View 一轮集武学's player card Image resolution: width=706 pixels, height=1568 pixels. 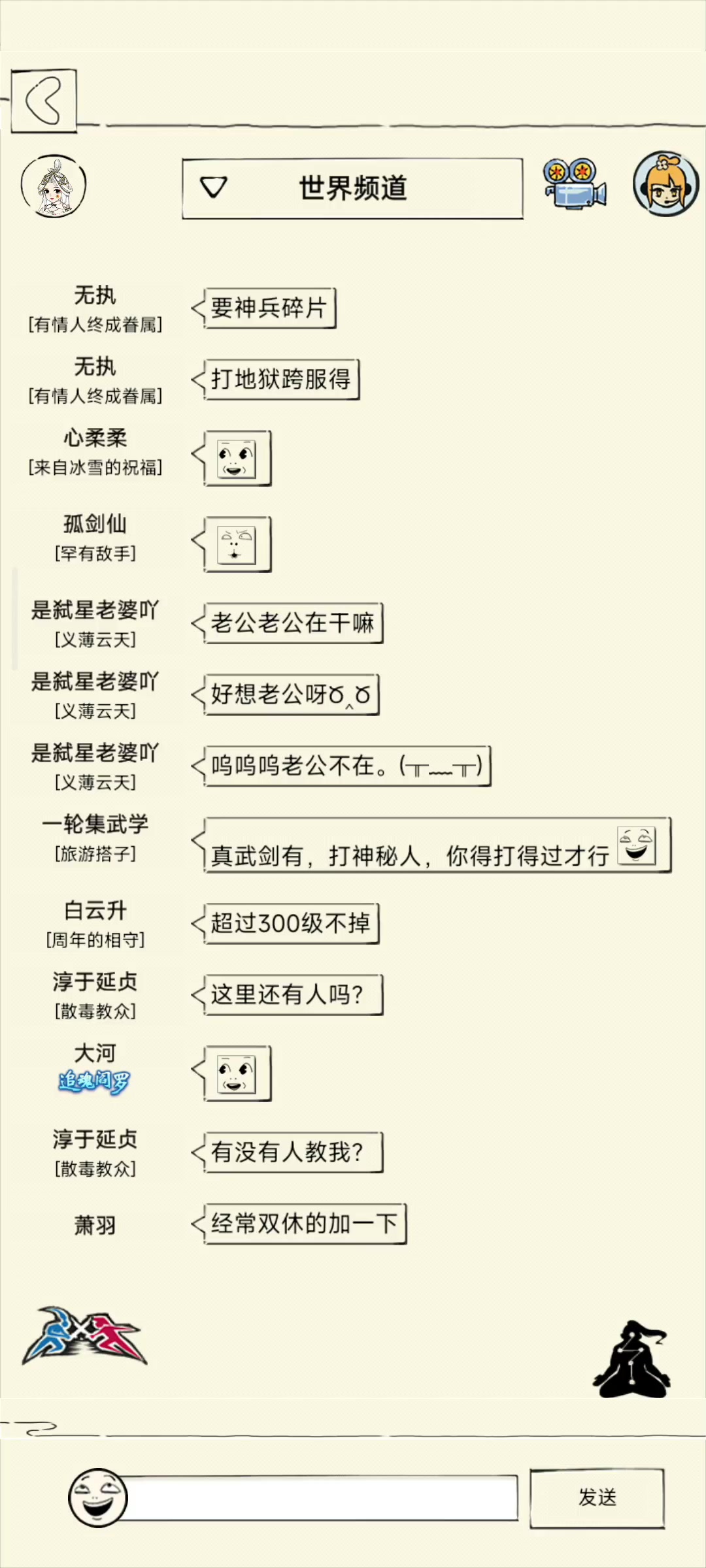click(x=95, y=825)
